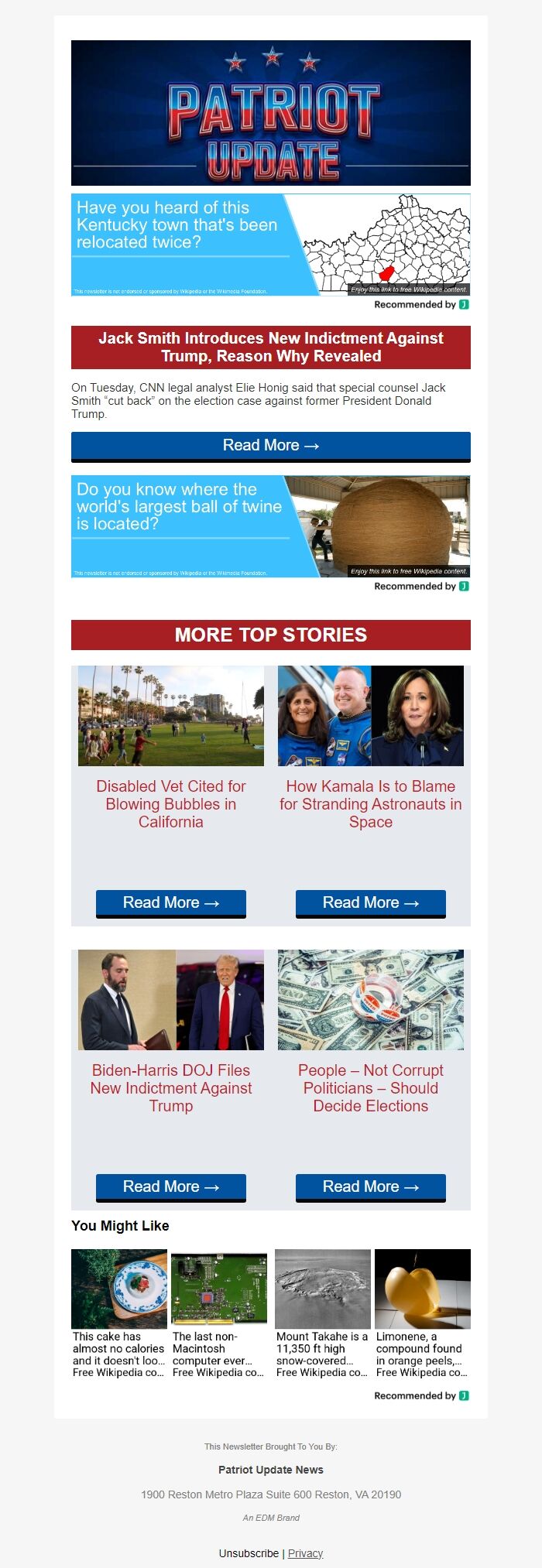Tap Read More under Disabled Vet story
542x1568 pixels.
[x=170, y=903]
